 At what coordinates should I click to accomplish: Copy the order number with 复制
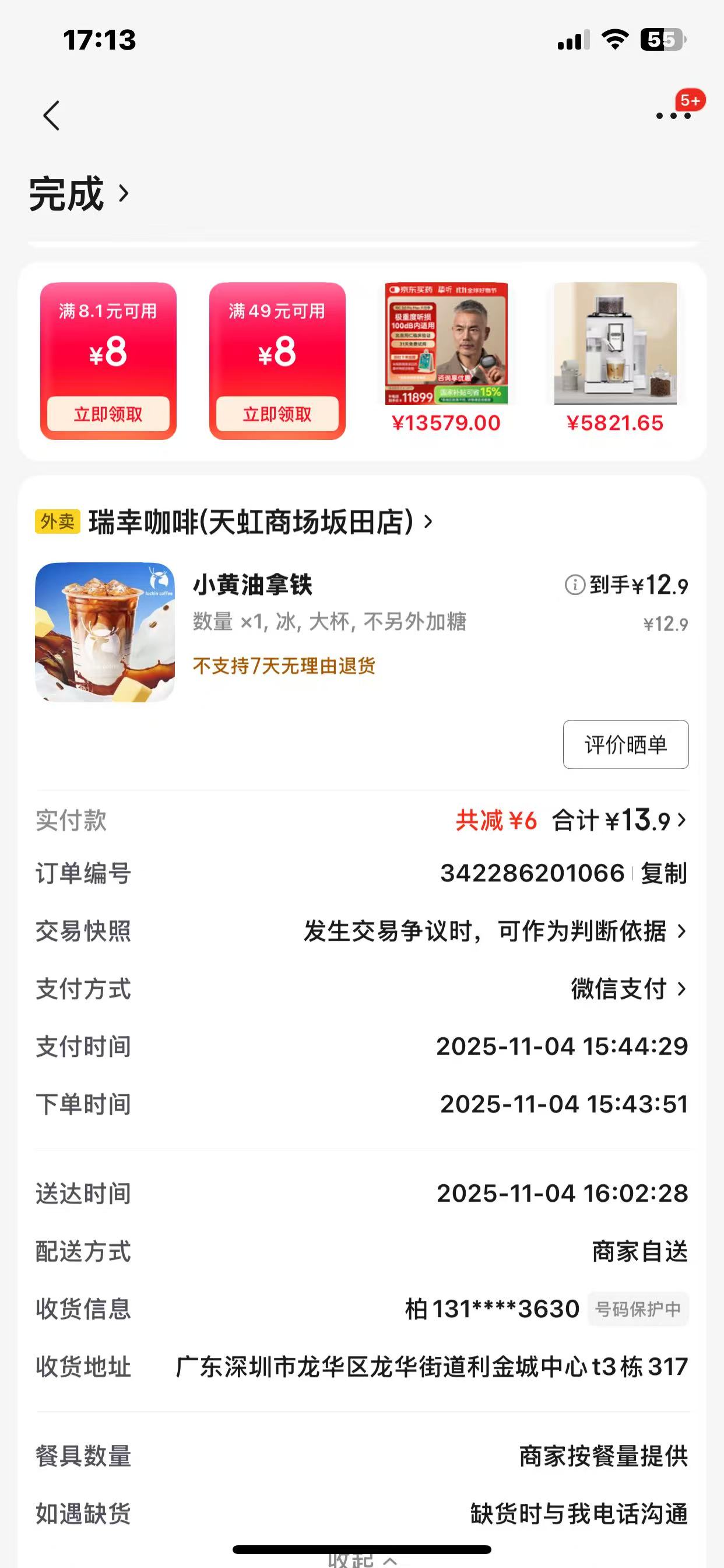click(x=663, y=873)
